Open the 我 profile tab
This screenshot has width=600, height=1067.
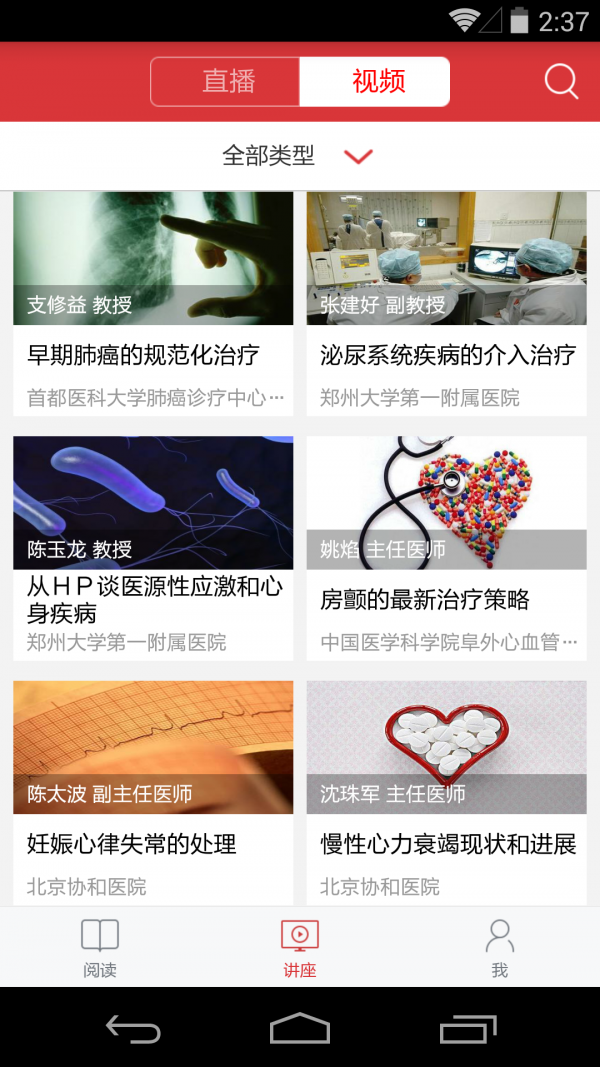(x=500, y=948)
